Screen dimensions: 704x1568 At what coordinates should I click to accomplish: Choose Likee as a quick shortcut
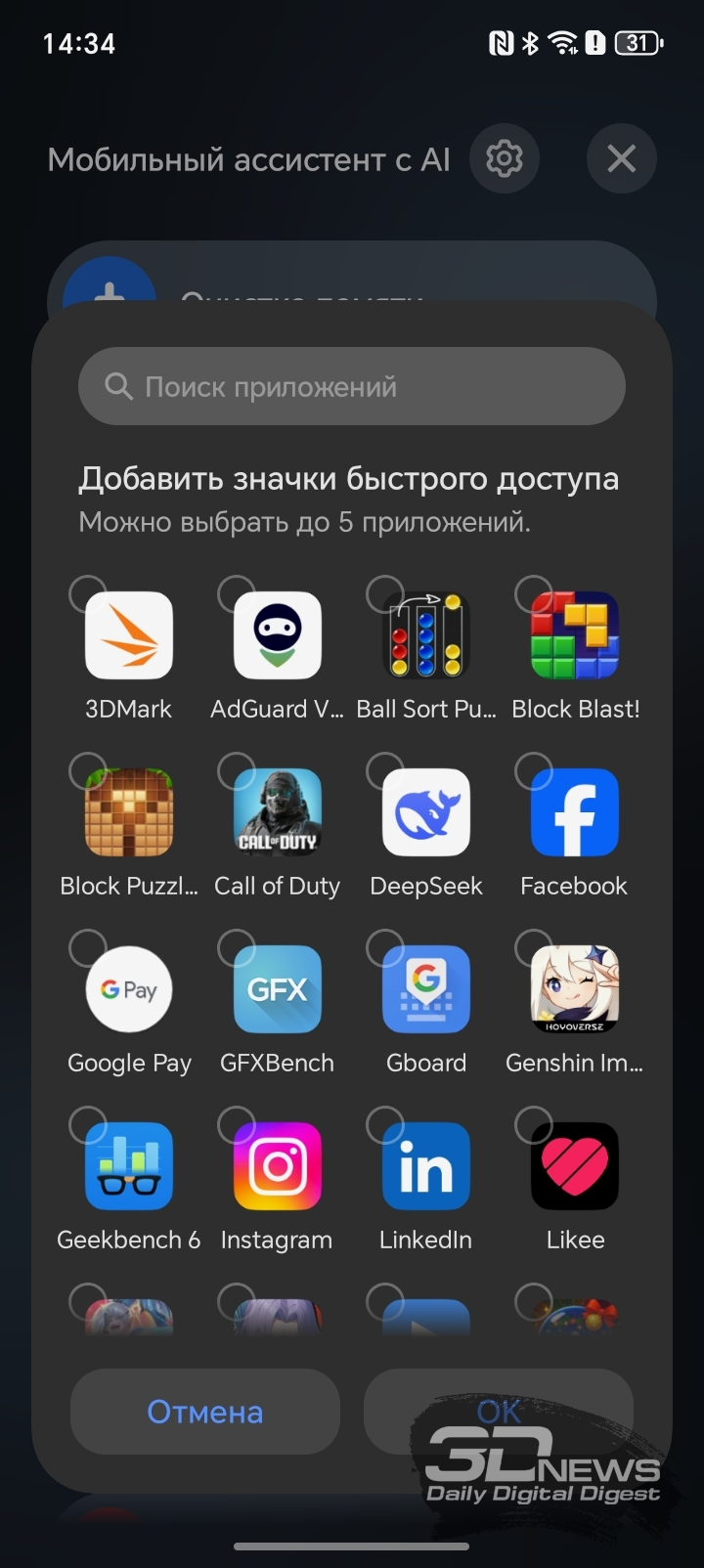(575, 1166)
